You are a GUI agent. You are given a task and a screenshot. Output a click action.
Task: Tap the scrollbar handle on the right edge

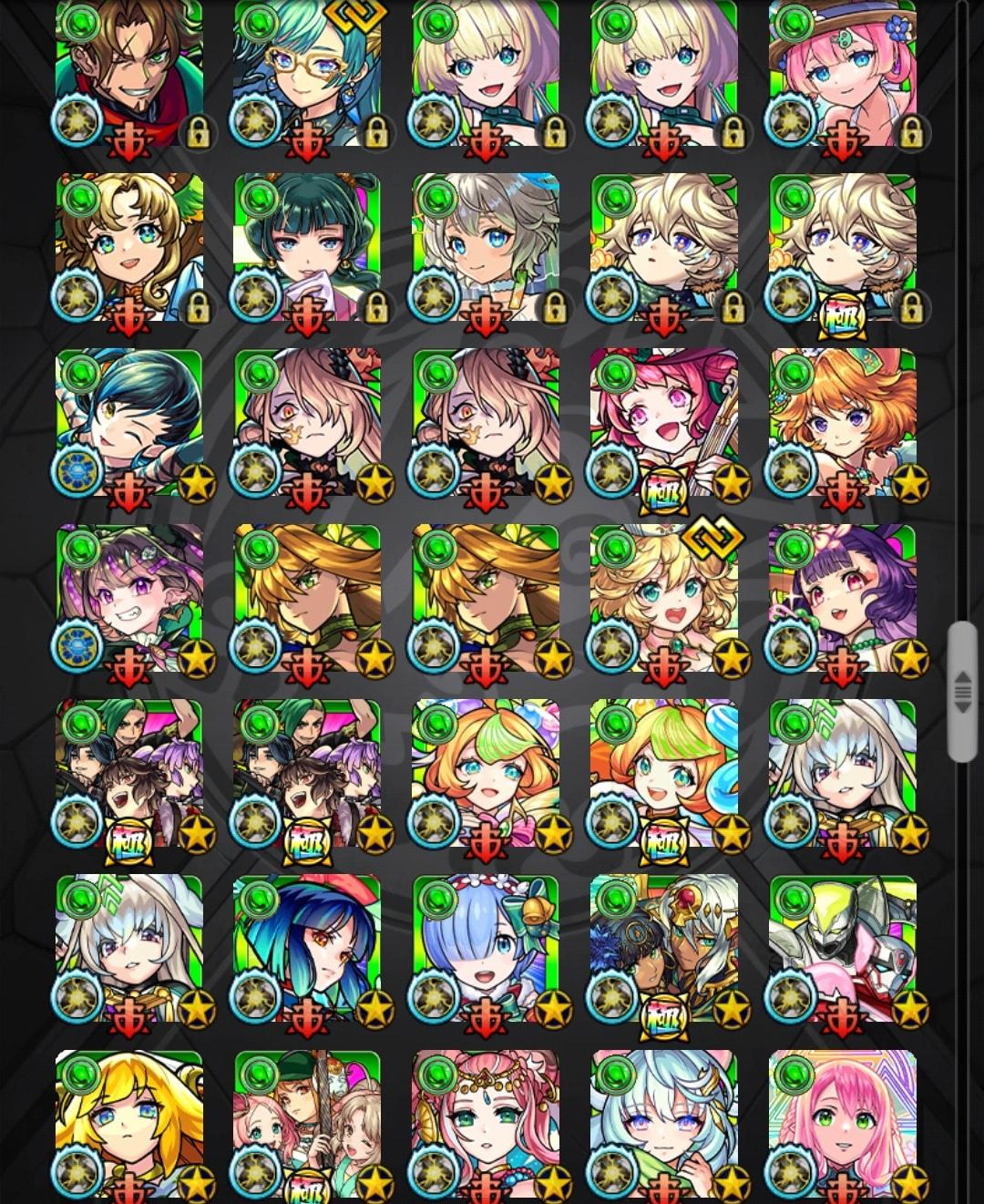[x=962, y=691]
